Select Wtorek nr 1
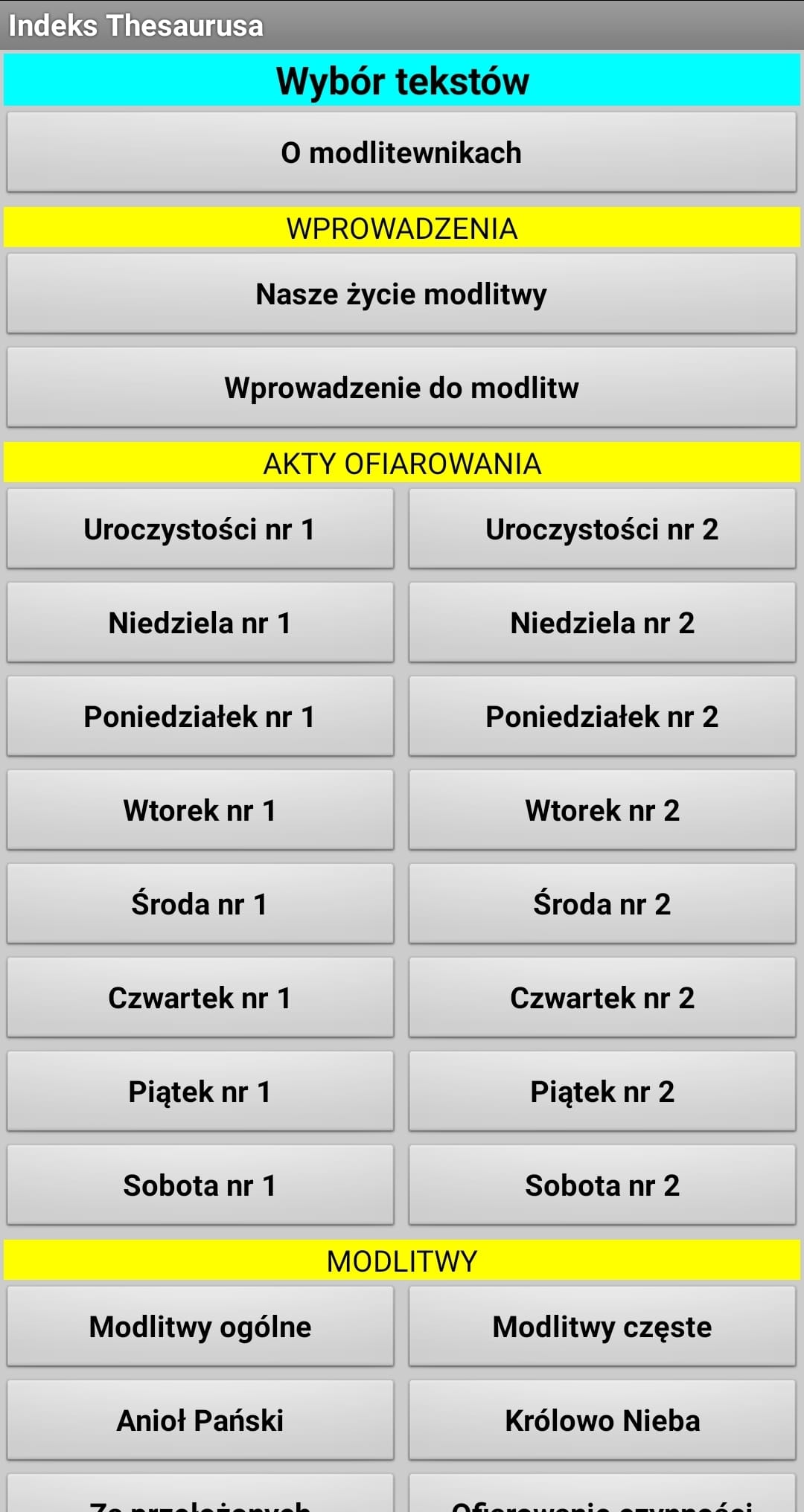Image resolution: width=804 pixels, height=1512 pixels. click(200, 810)
